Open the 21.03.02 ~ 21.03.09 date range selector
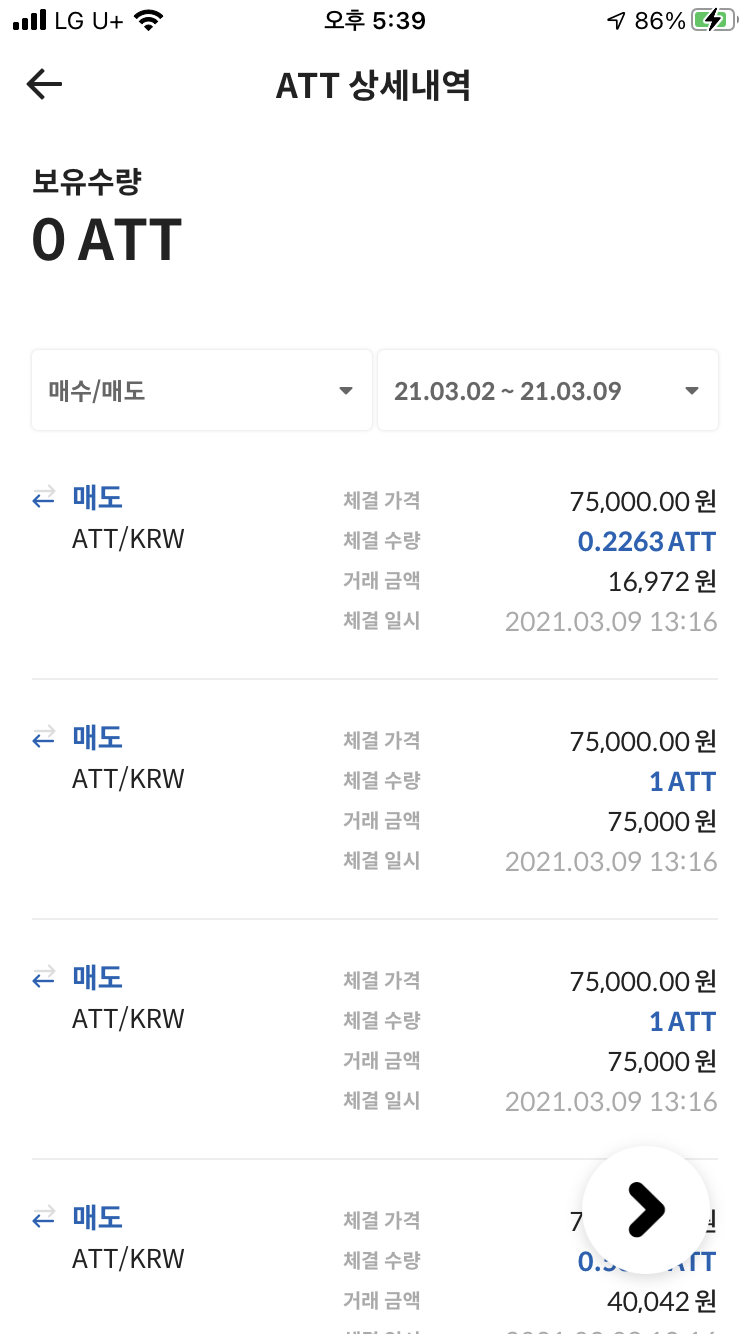This screenshot has width=750, height=1334. (x=547, y=390)
